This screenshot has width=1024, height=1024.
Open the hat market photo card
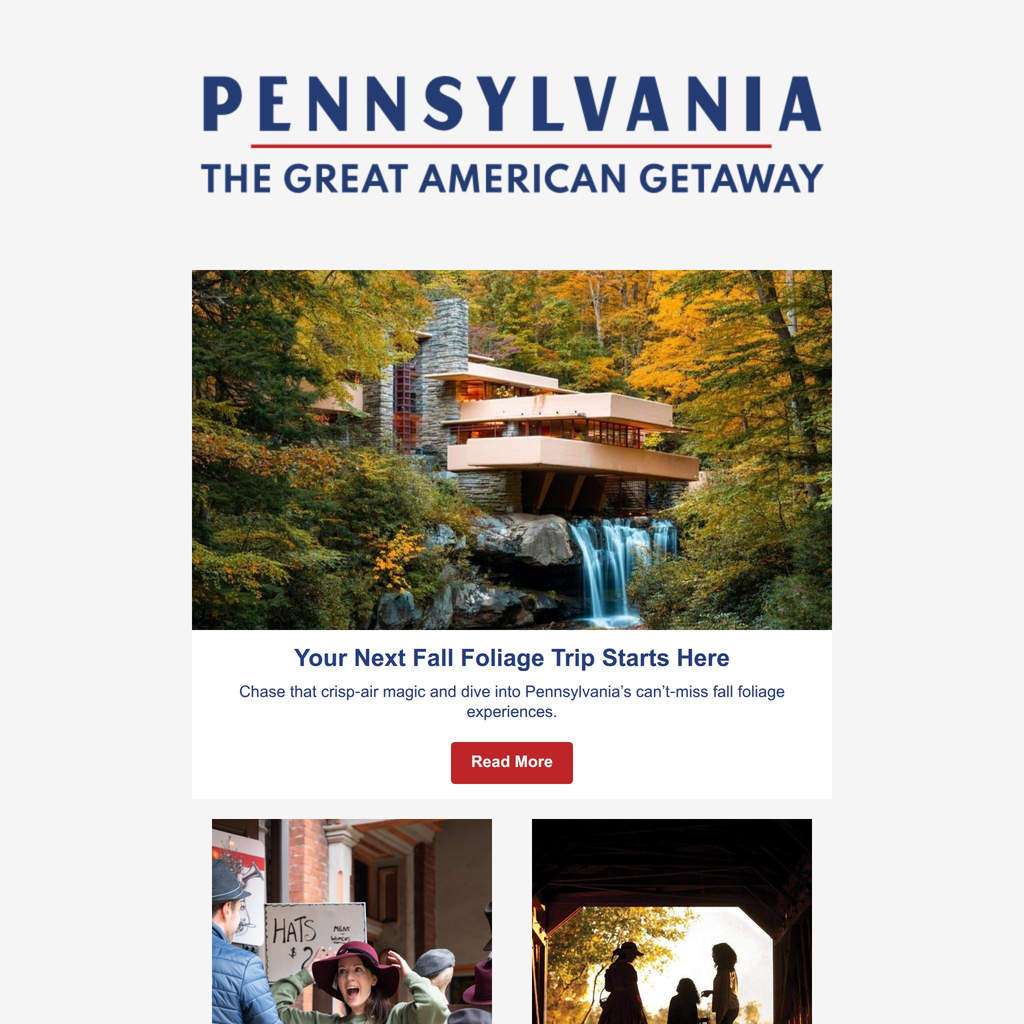point(351,921)
